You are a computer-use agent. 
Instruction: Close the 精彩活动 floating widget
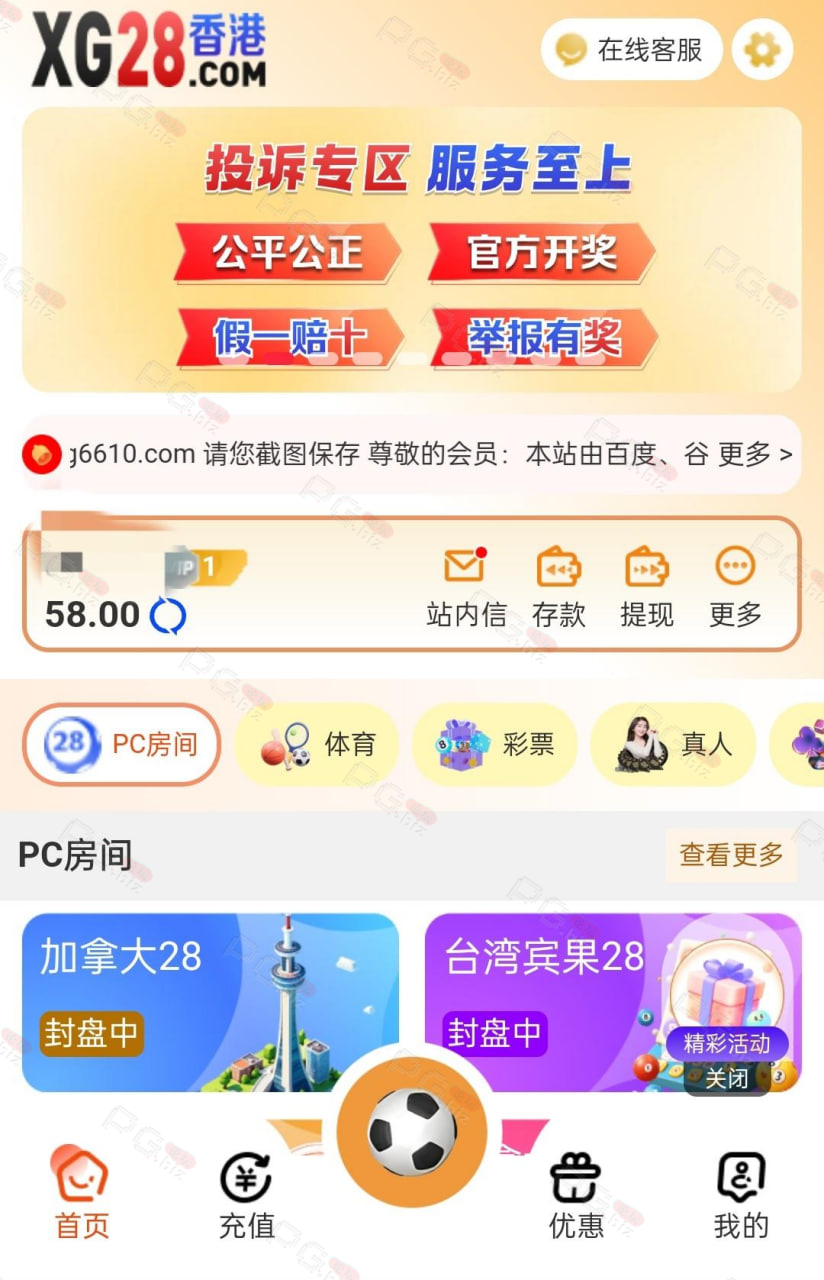[727, 1079]
